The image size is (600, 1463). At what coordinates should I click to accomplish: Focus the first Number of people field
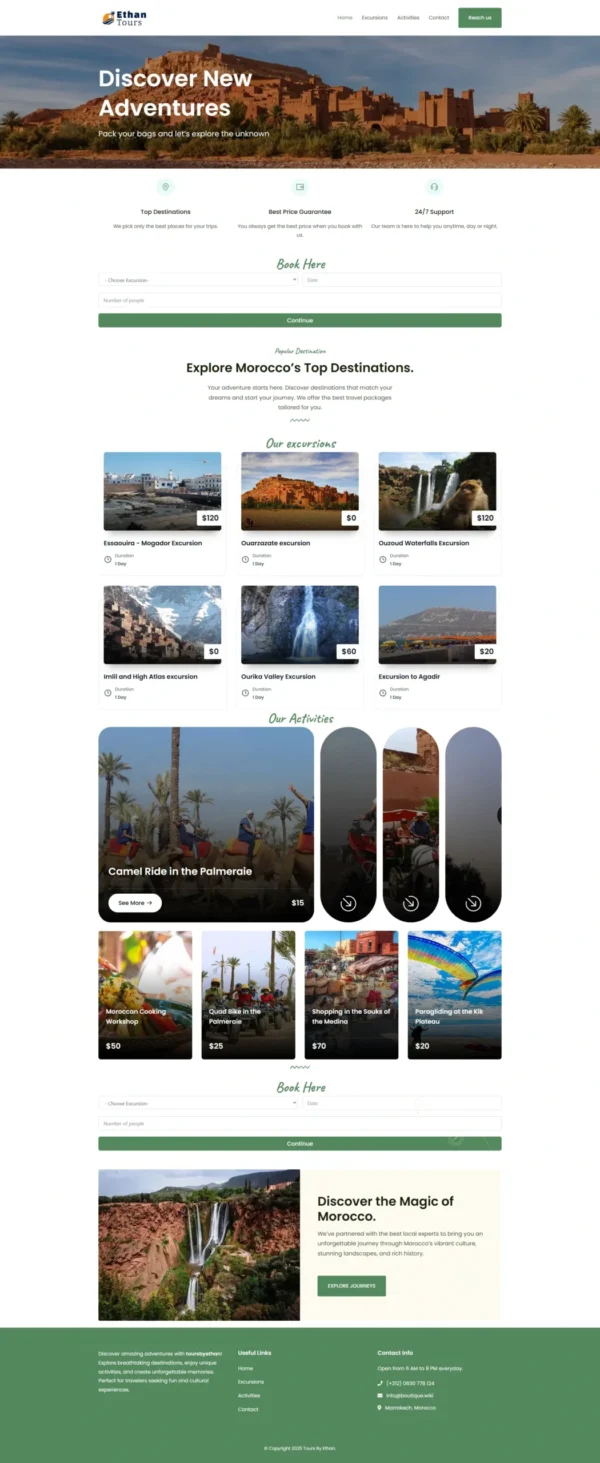299,300
